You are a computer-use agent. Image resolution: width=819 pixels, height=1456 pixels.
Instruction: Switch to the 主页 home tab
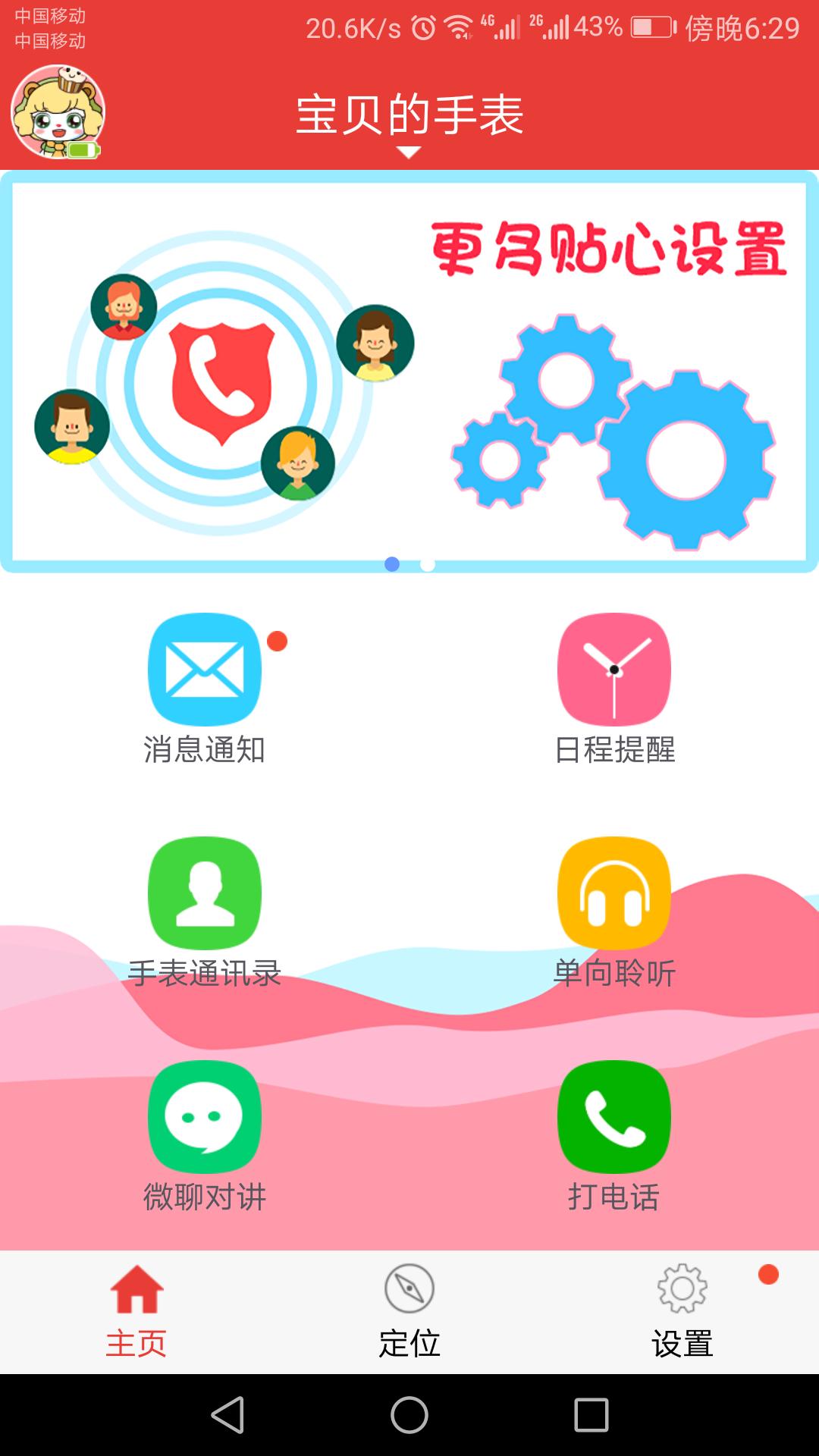(136, 1310)
